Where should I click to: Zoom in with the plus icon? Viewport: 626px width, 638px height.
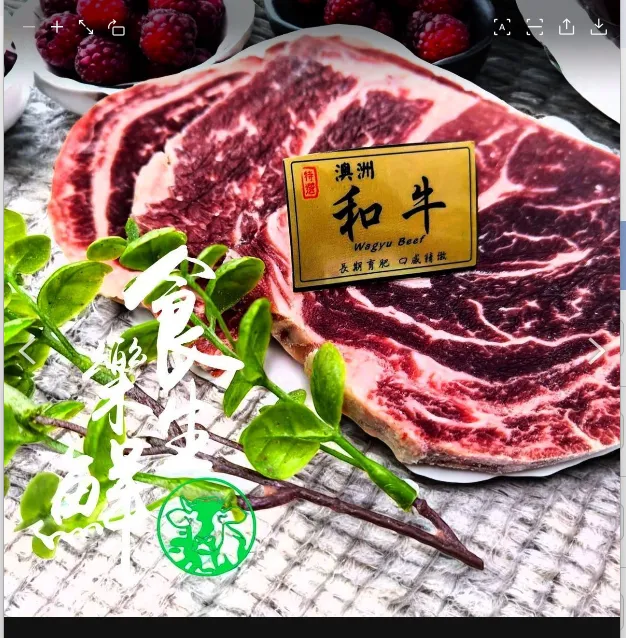[x=57, y=27]
